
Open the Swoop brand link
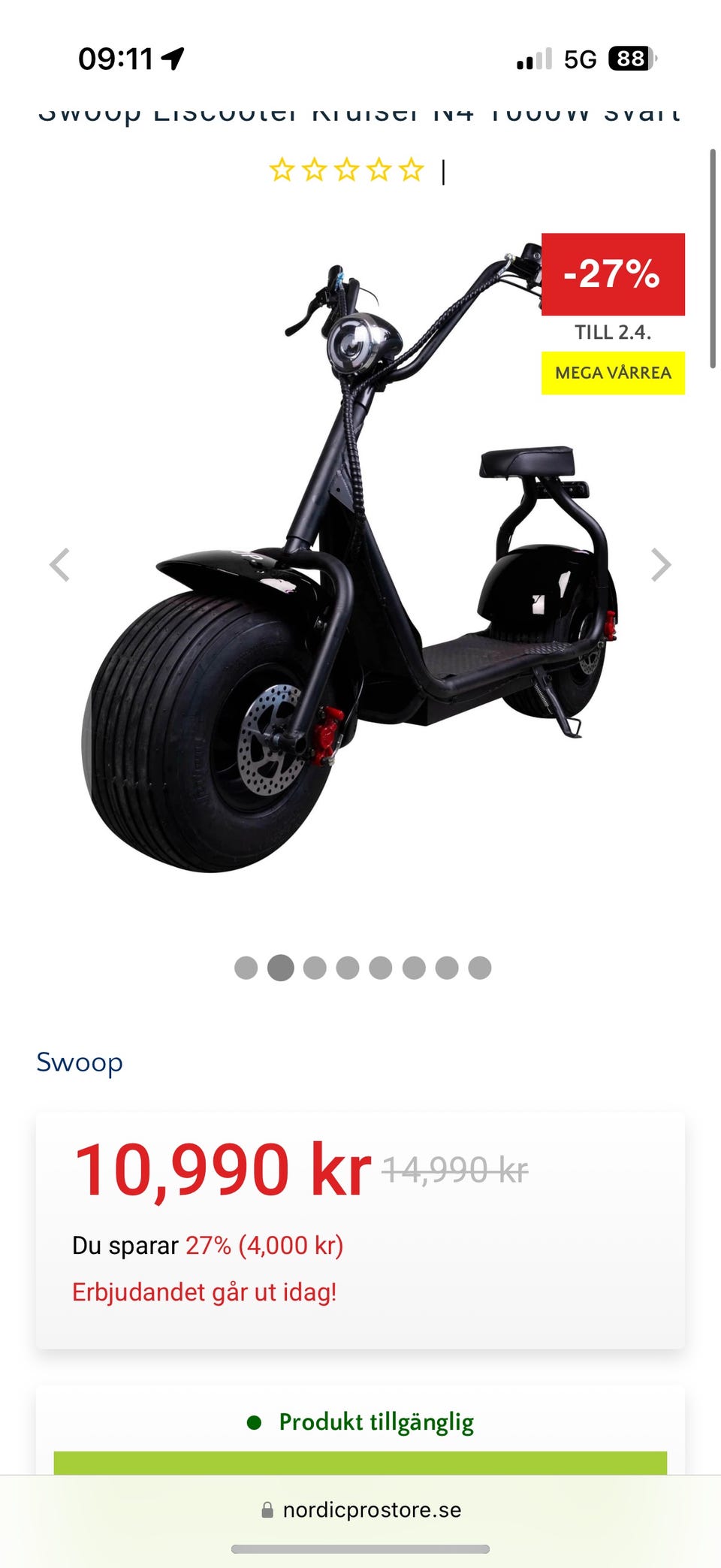tap(80, 1062)
